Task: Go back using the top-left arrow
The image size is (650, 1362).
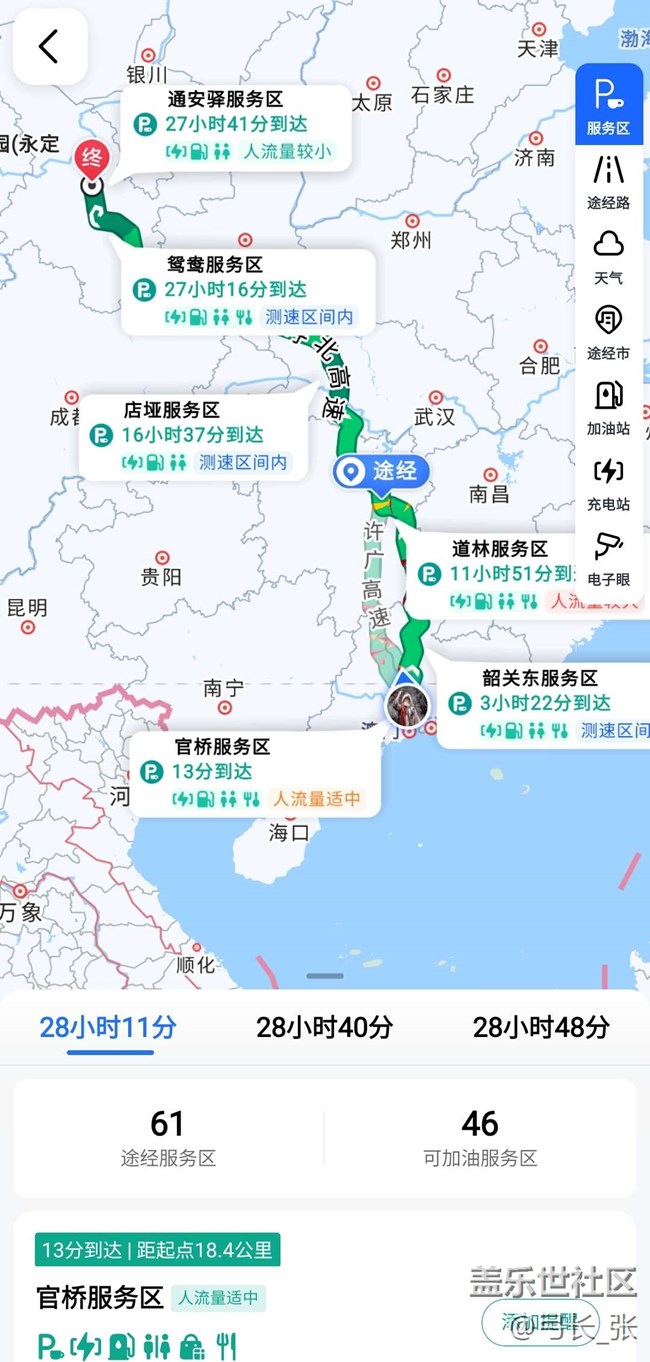Action: coord(50,46)
